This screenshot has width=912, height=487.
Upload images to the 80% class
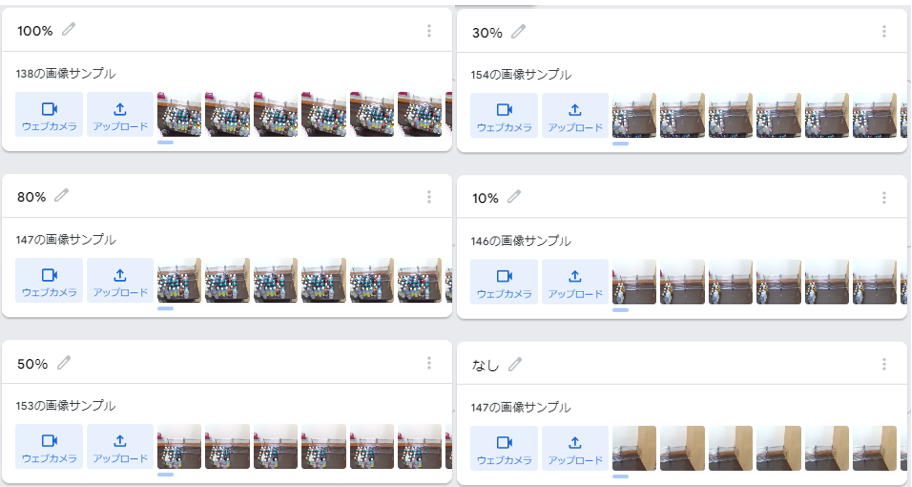[120, 281]
